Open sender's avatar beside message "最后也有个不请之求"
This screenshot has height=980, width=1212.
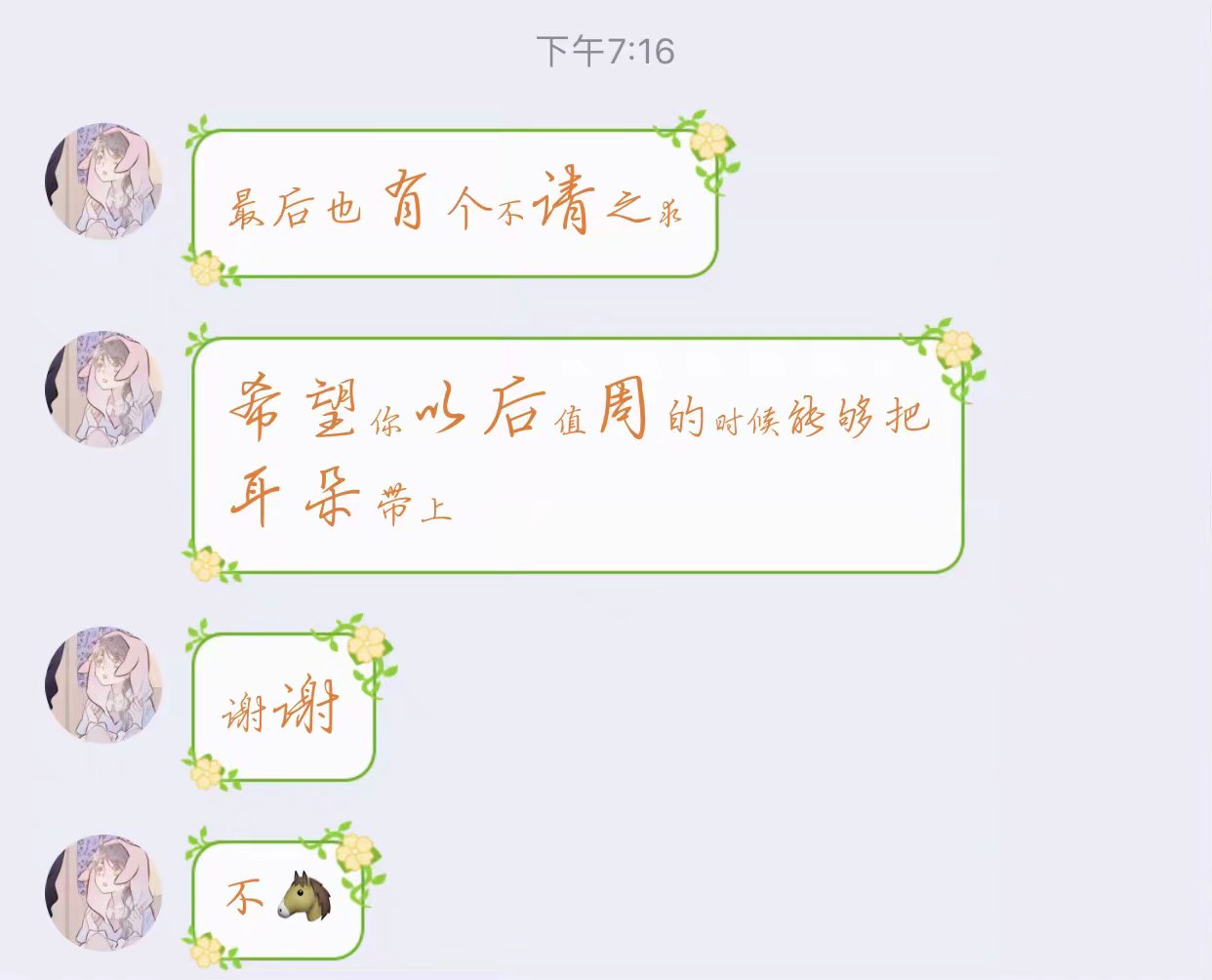pyautogui.click(x=104, y=181)
